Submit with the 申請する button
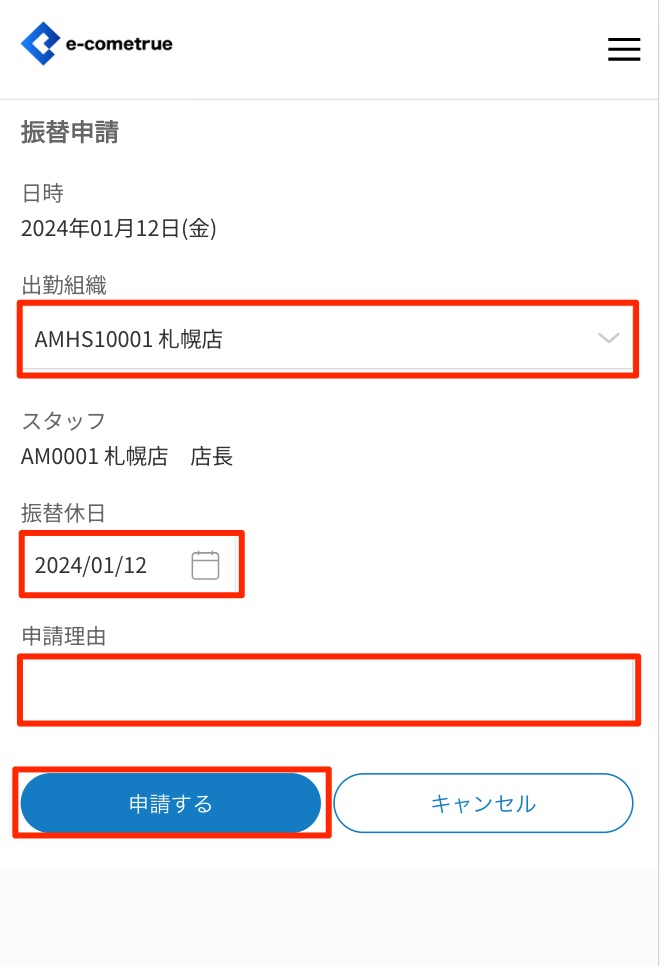 pos(171,803)
